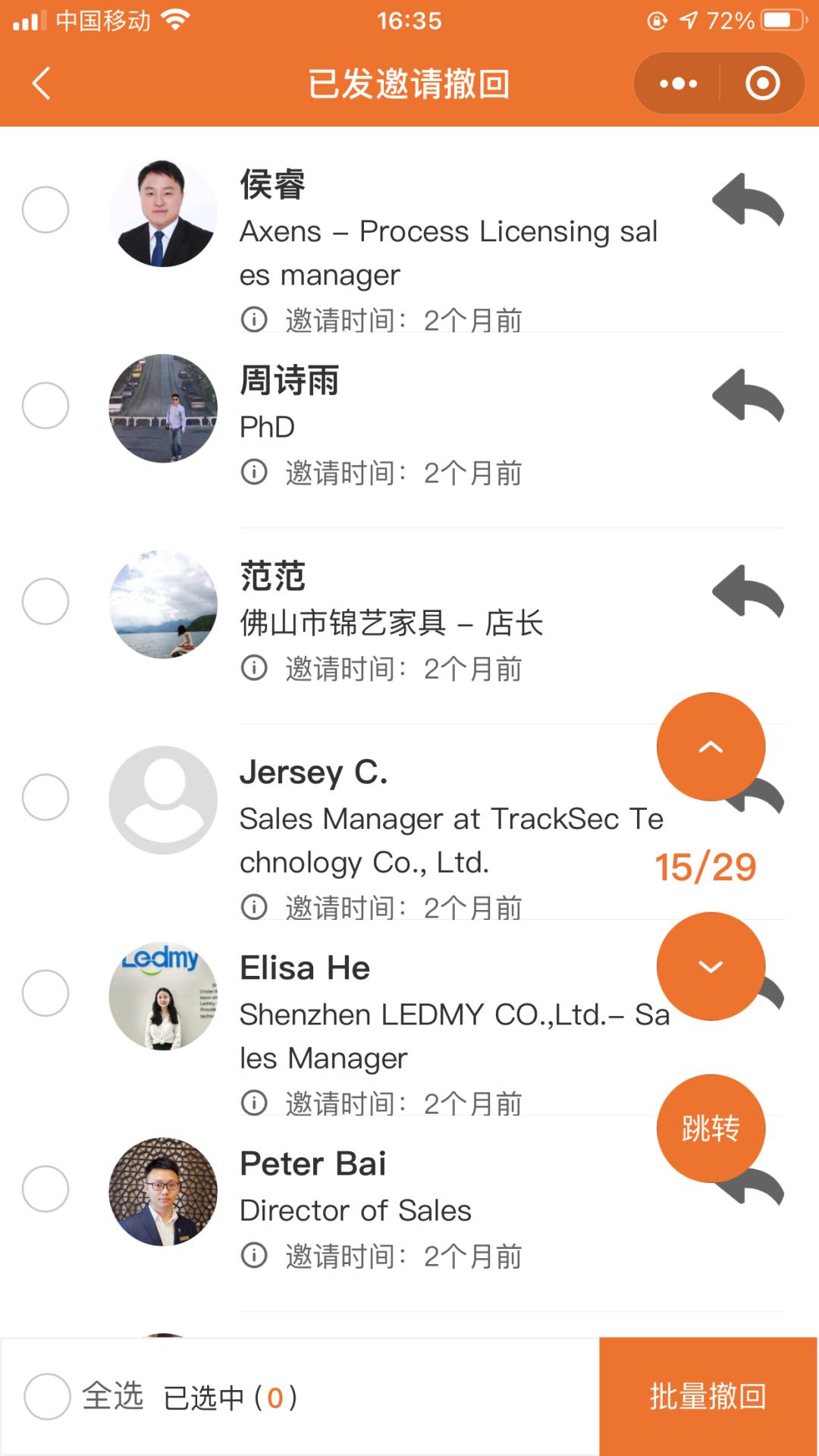Click the info icon next to 侯睿's invite time
Image resolution: width=819 pixels, height=1456 pixels.
[x=253, y=319]
